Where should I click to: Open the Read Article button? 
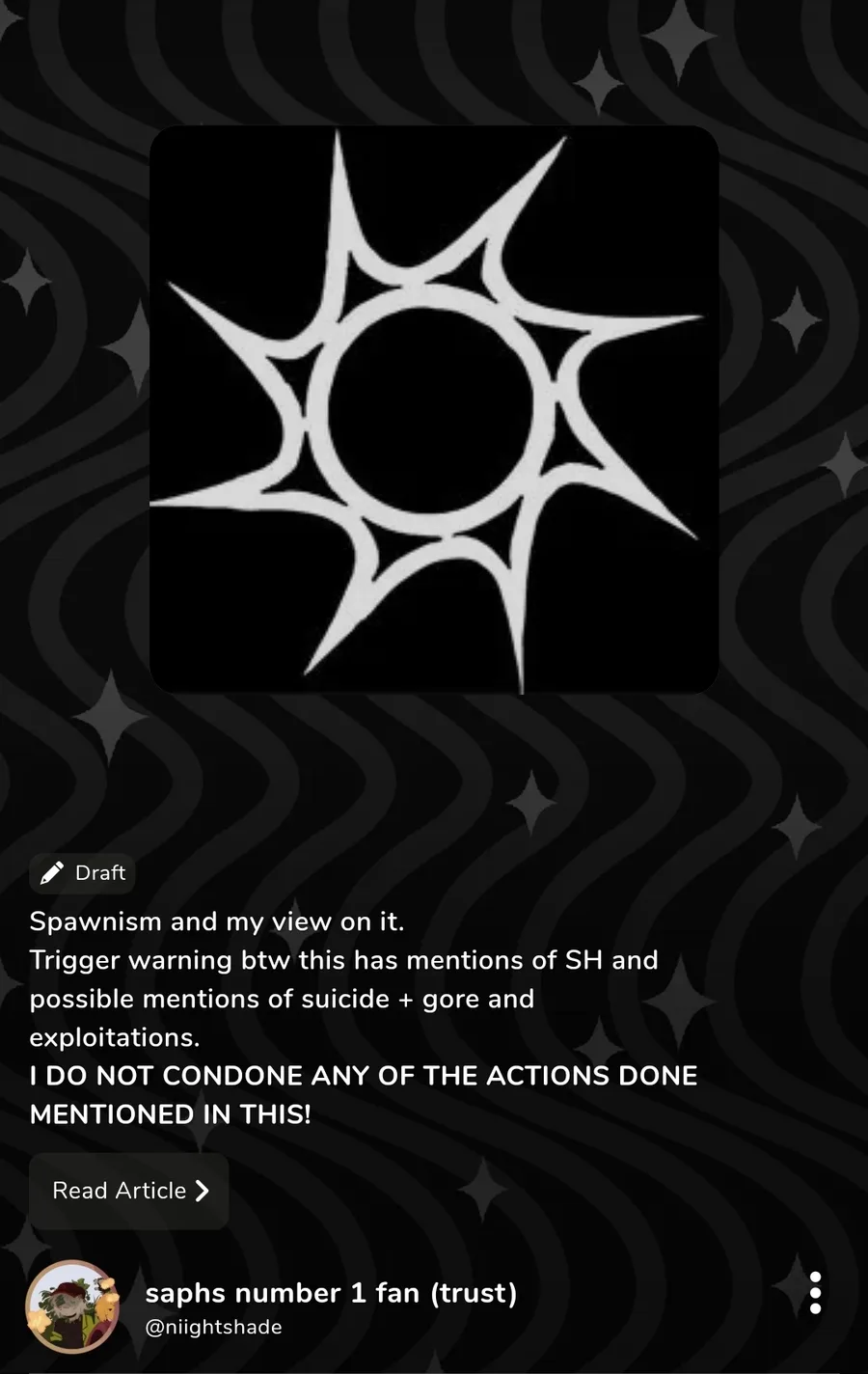(128, 1191)
